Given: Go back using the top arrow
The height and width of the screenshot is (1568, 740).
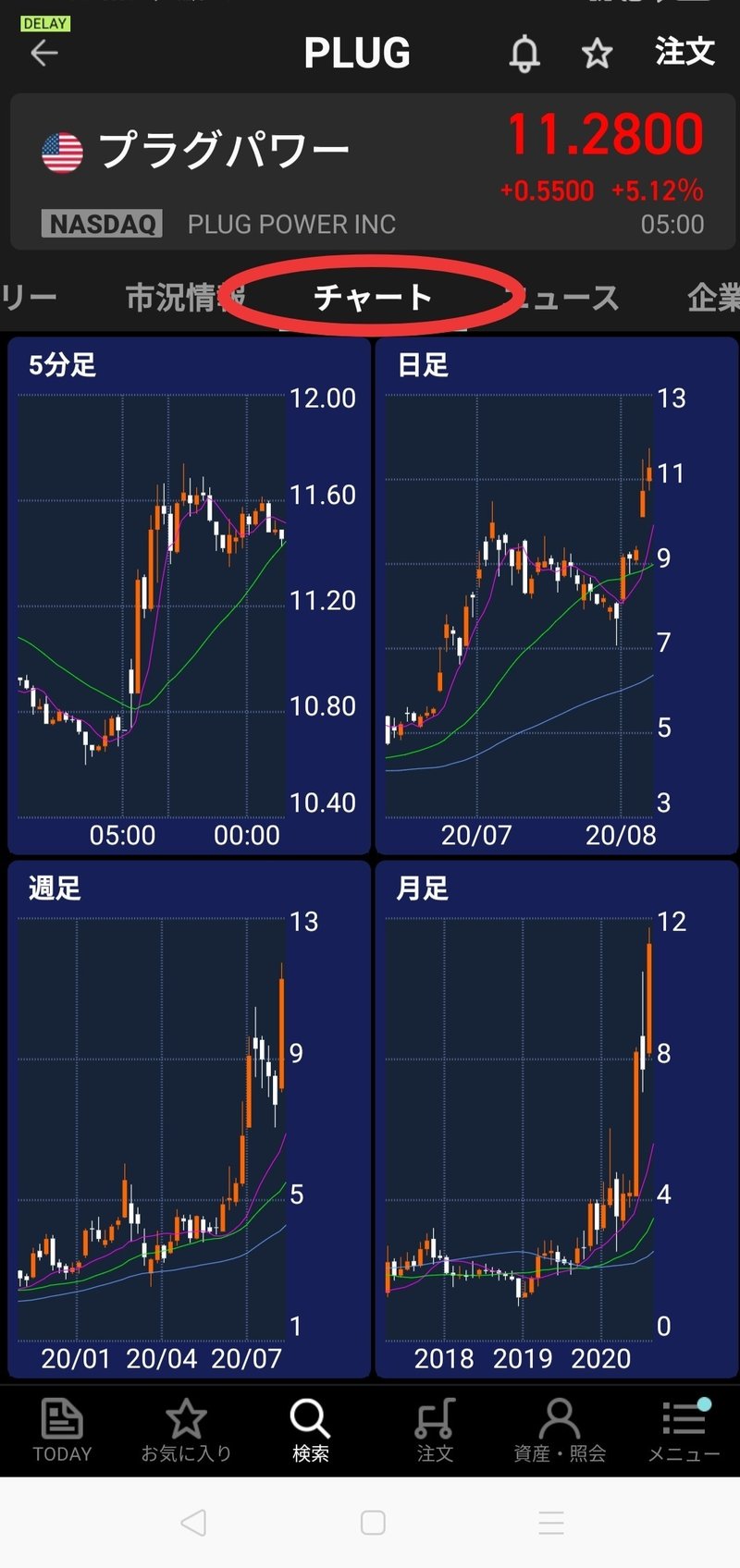Looking at the screenshot, I should click(x=44, y=54).
